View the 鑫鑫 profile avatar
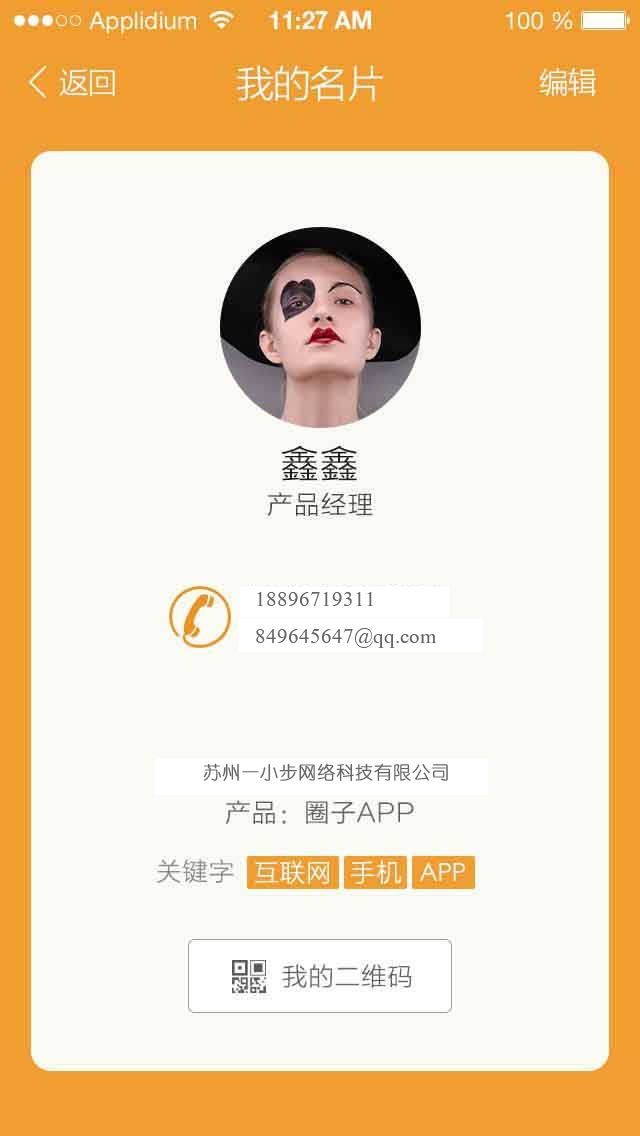 (x=320, y=327)
